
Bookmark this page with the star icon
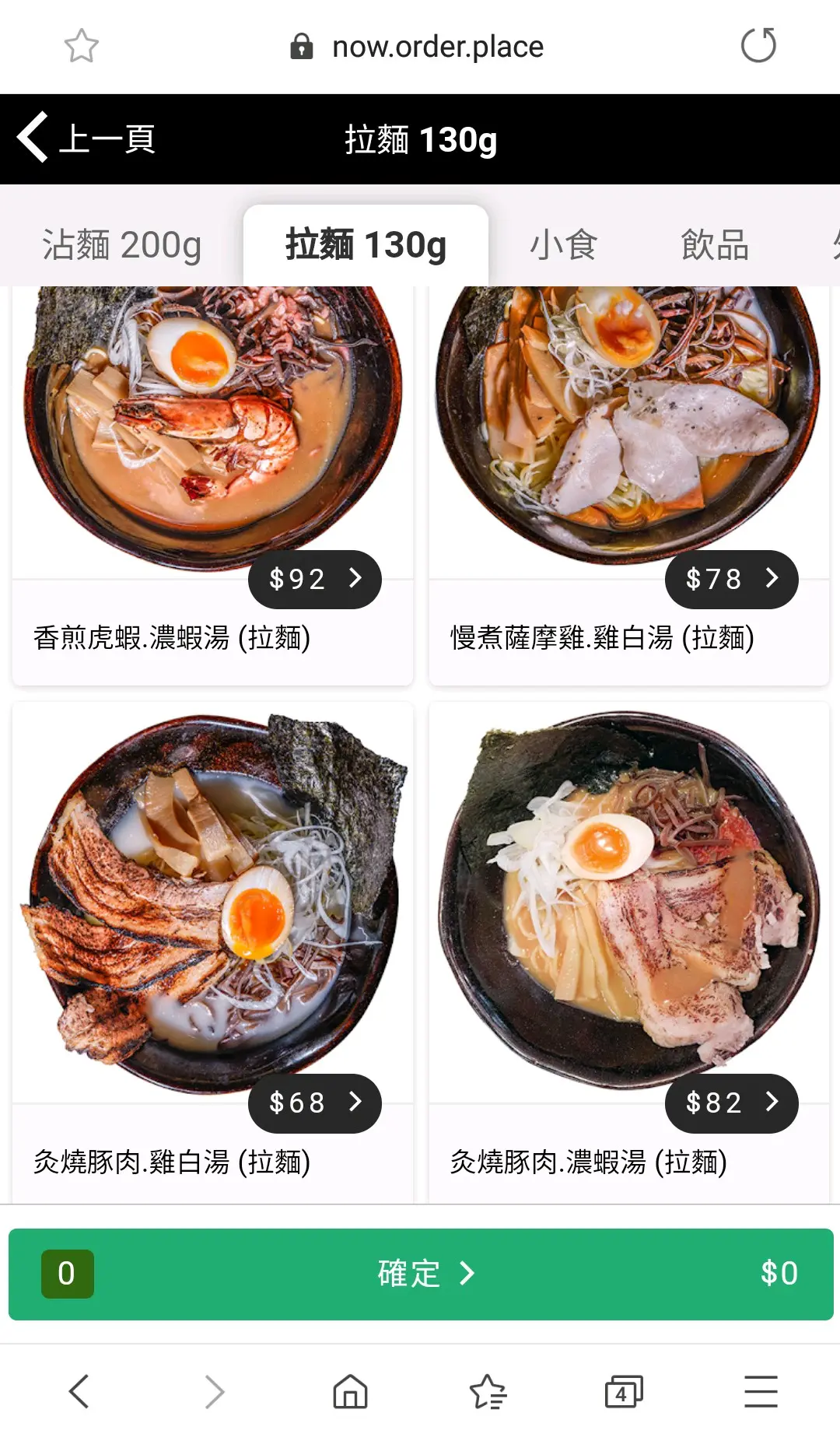tap(82, 46)
